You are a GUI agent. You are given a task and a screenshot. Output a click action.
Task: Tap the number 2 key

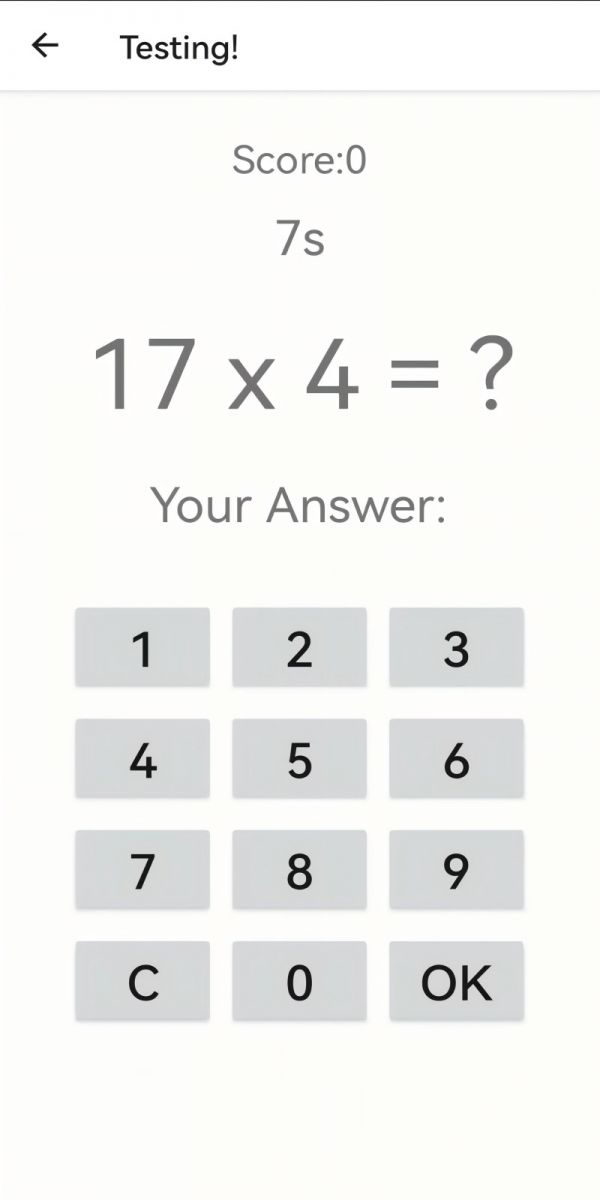click(299, 648)
